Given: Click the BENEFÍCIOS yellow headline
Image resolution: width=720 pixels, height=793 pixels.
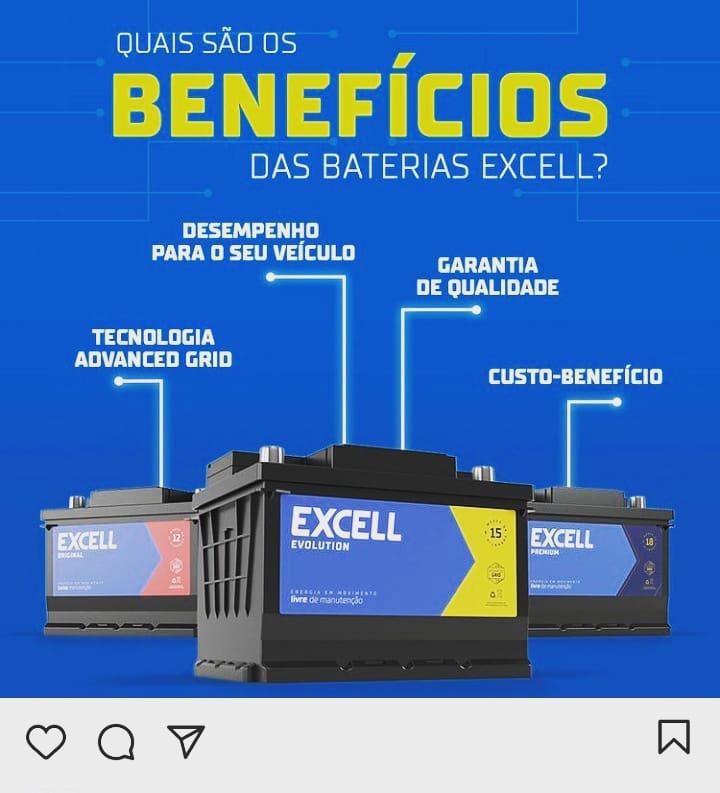Looking at the screenshot, I should [x=360, y=106].
